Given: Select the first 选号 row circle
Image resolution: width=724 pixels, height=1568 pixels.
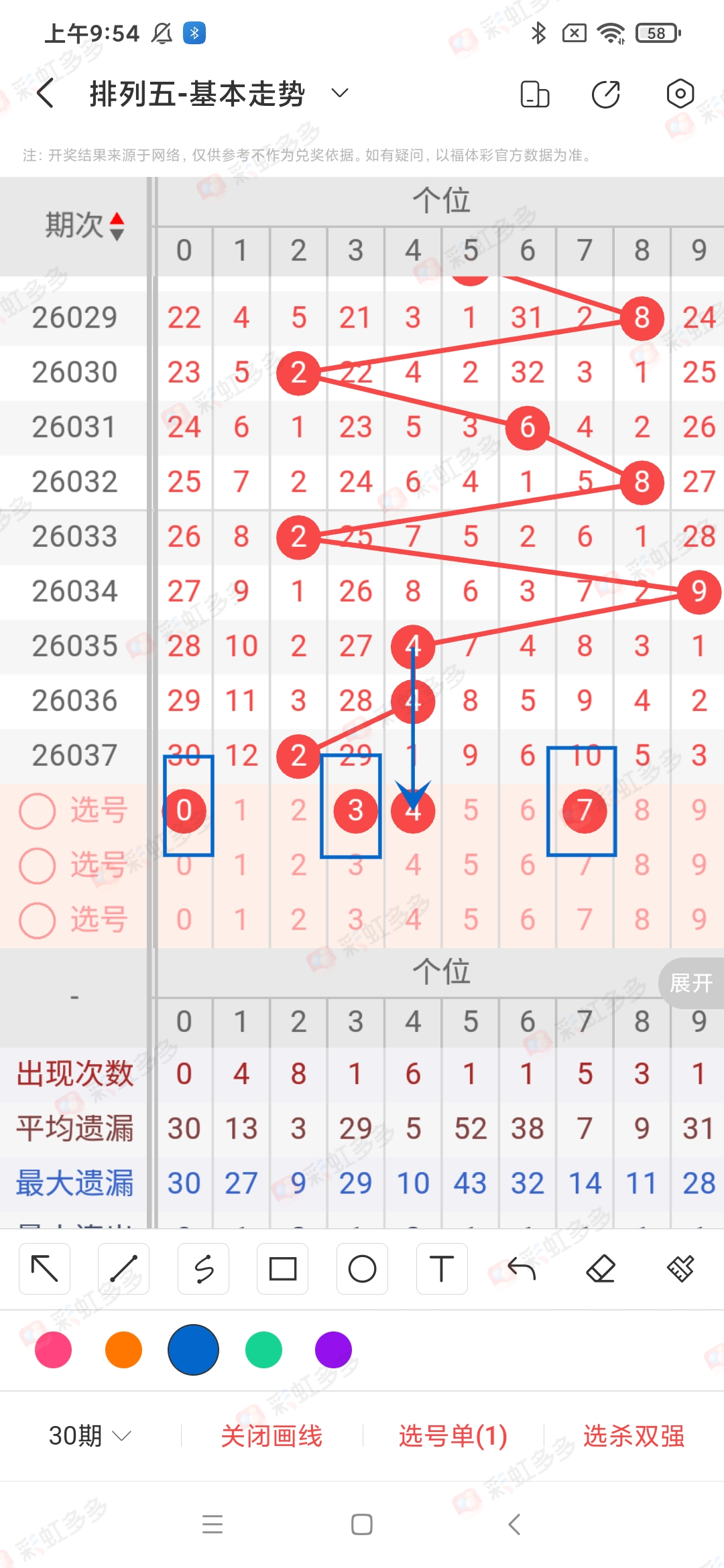Looking at the screenshot, I should pos(38,810).
